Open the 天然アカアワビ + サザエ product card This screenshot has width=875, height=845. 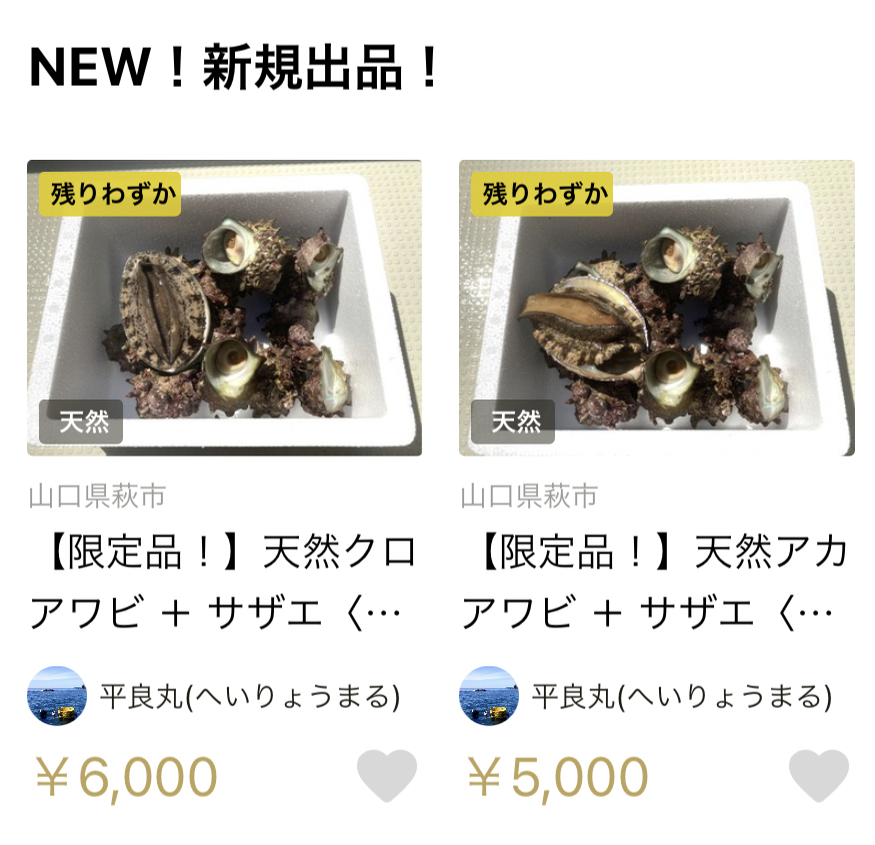point(656,307)
